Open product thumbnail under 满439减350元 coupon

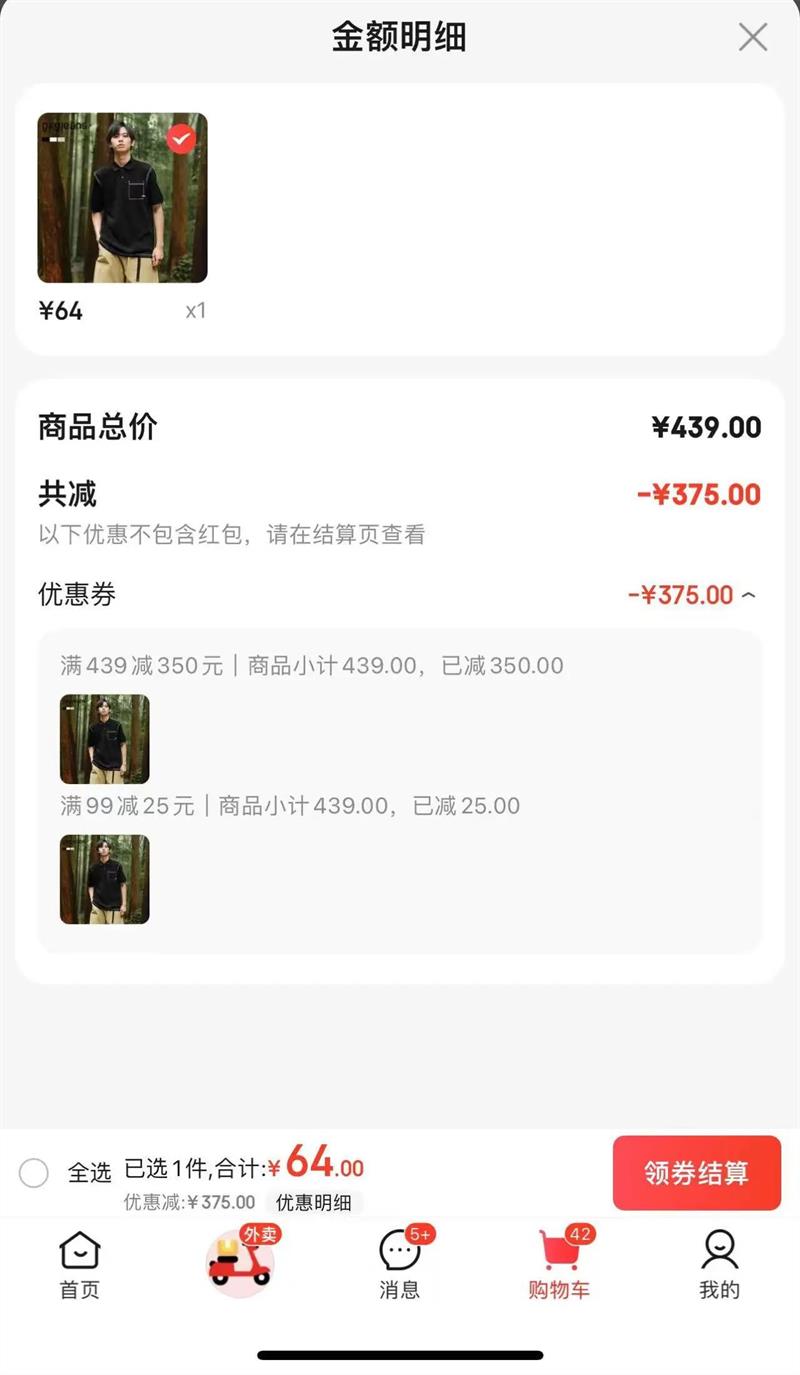(x=105, y=739)
